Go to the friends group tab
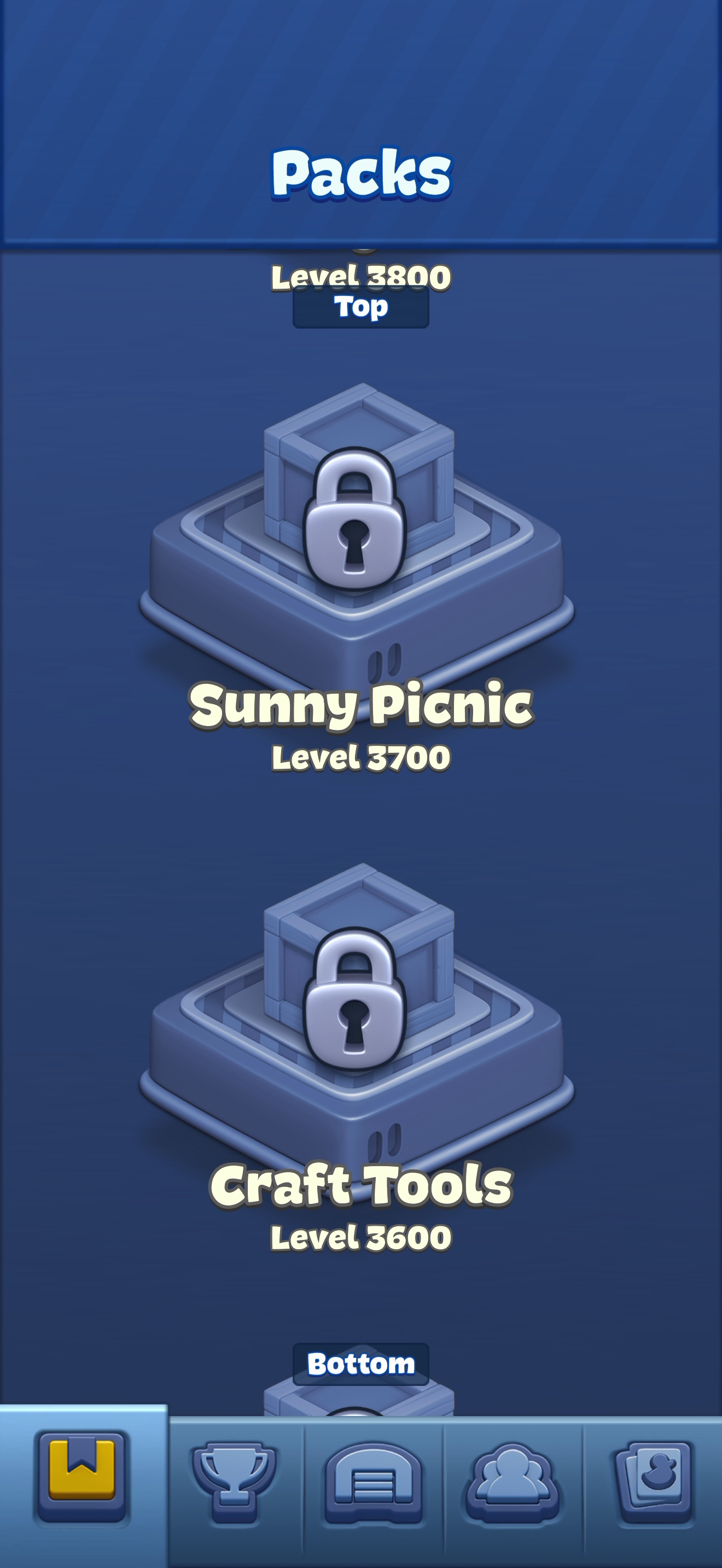Image resolution: width=722 pixels, height=1568 pixels. (x=513, y=1483)
